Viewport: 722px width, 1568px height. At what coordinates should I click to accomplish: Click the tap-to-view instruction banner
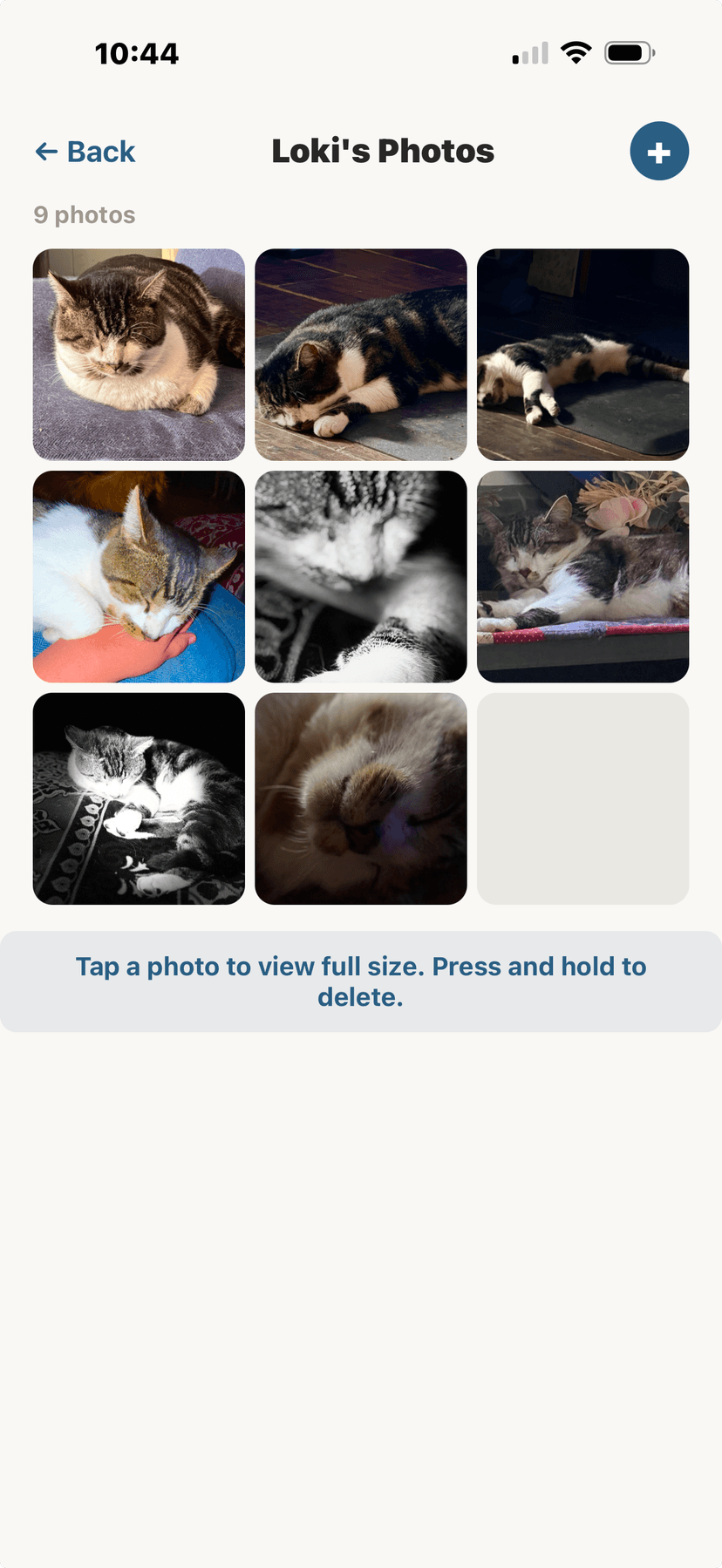point(361,980)
